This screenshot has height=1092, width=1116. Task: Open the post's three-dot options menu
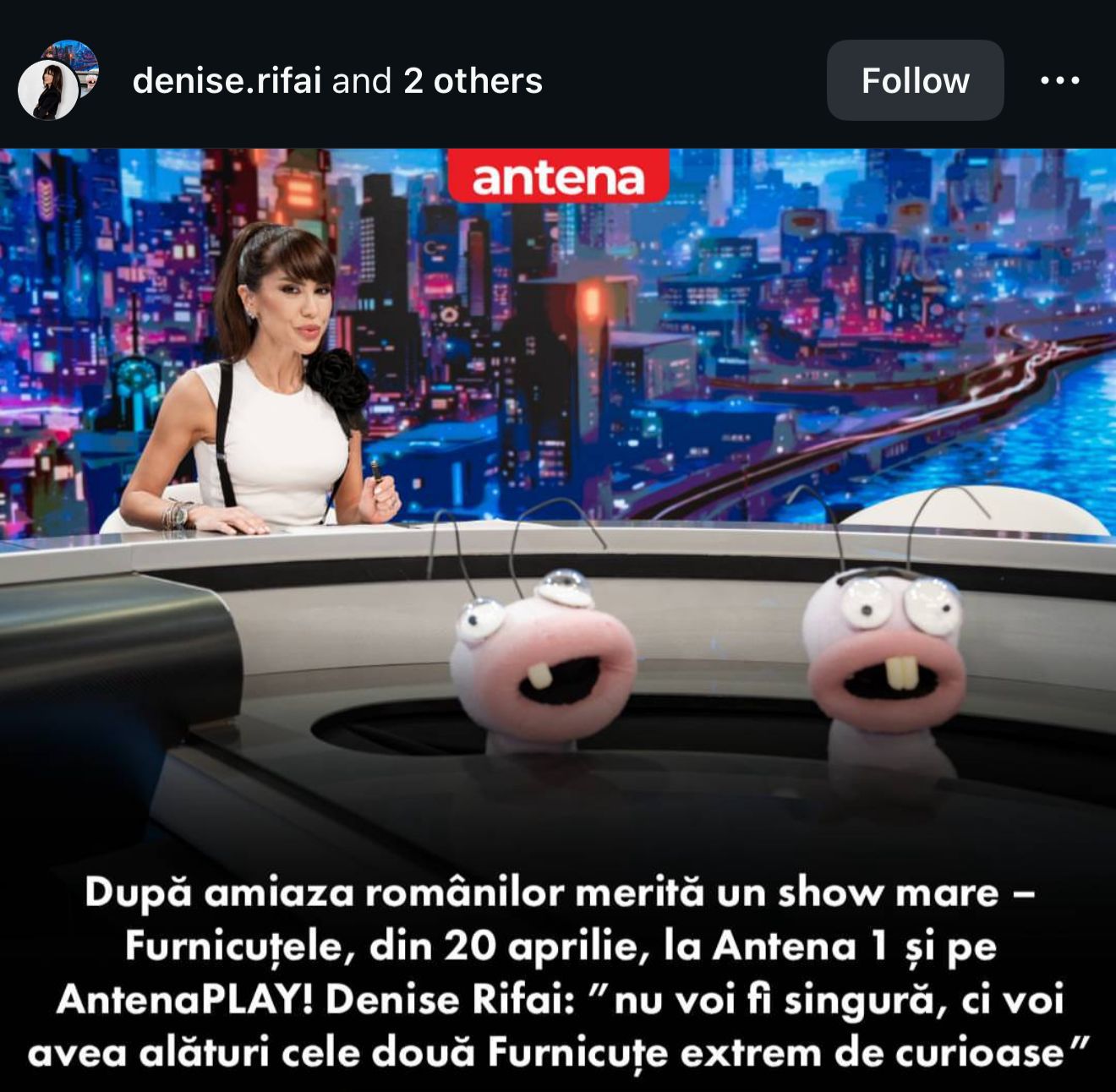tap(1059, 81)
